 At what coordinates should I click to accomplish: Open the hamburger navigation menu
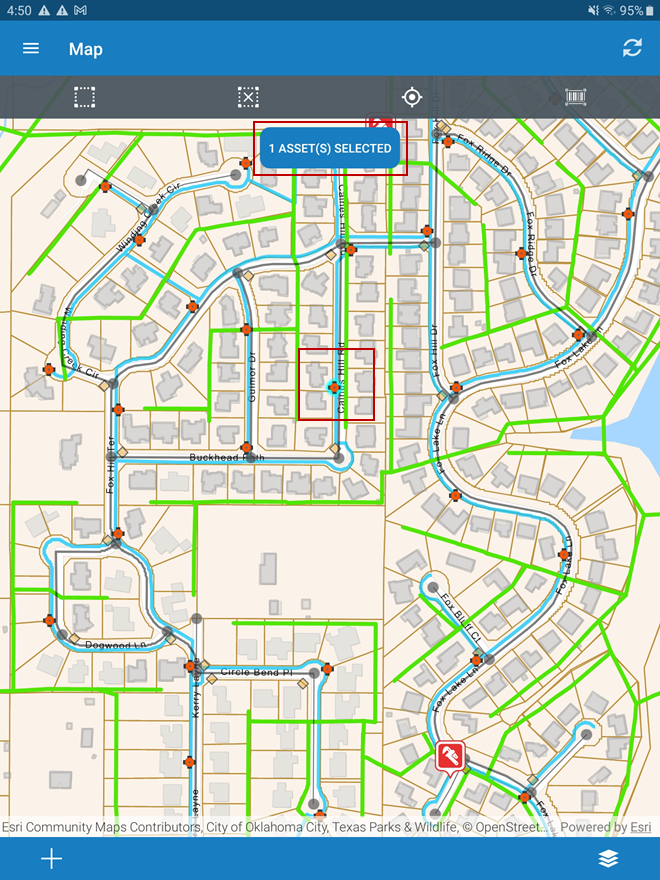click(x=31, y=48)
